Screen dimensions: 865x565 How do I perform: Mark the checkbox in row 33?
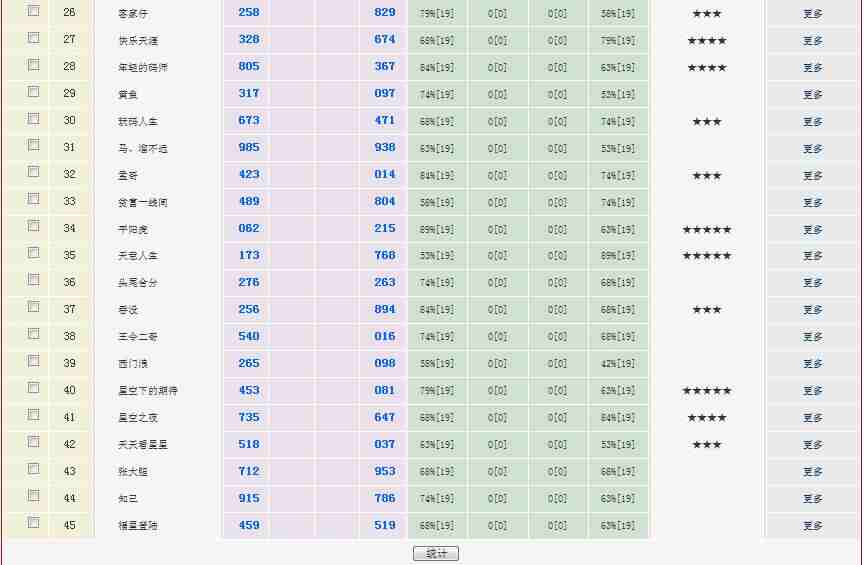[x=33, y=200]
